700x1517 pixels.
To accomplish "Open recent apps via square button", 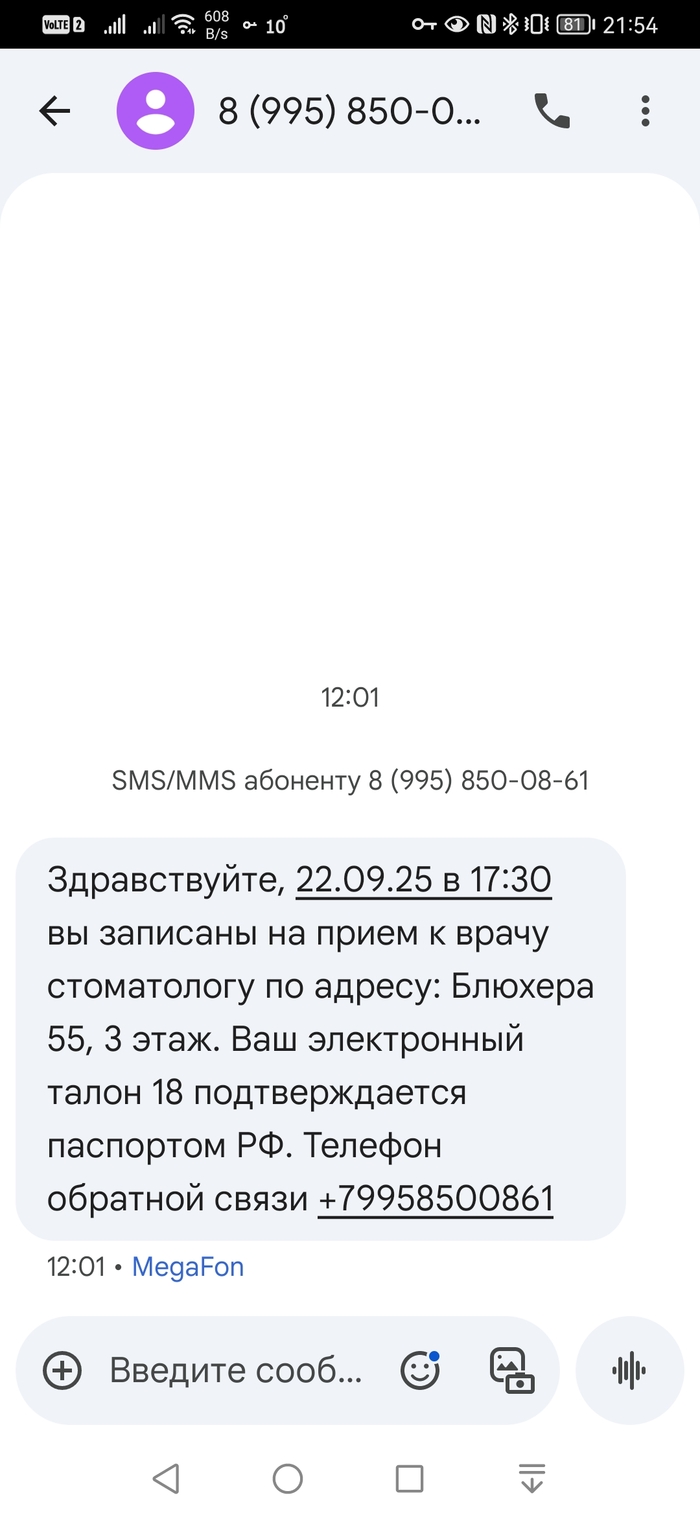I will pyautogui.click(x=409, y=1478).
